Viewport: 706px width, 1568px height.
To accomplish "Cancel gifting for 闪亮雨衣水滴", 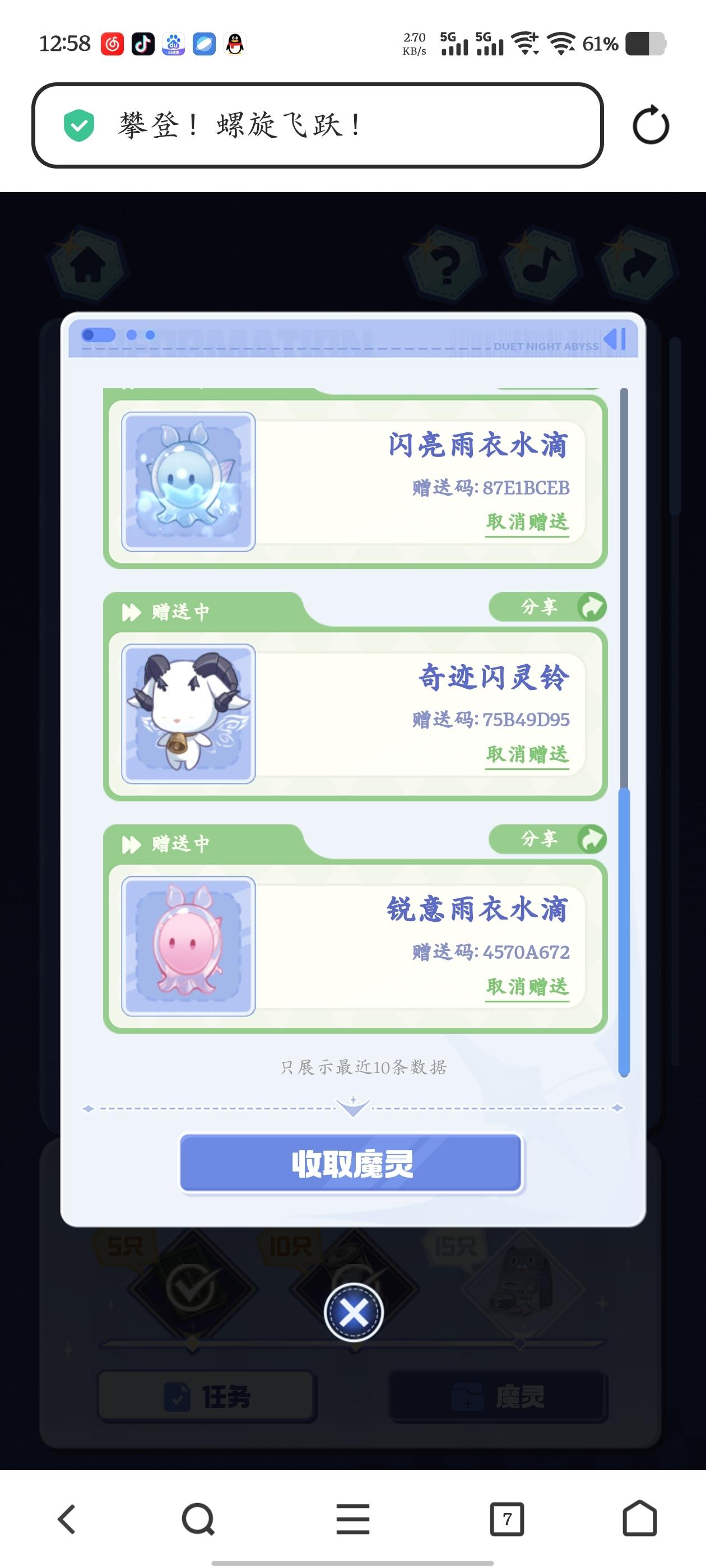I will click(527, 522).
